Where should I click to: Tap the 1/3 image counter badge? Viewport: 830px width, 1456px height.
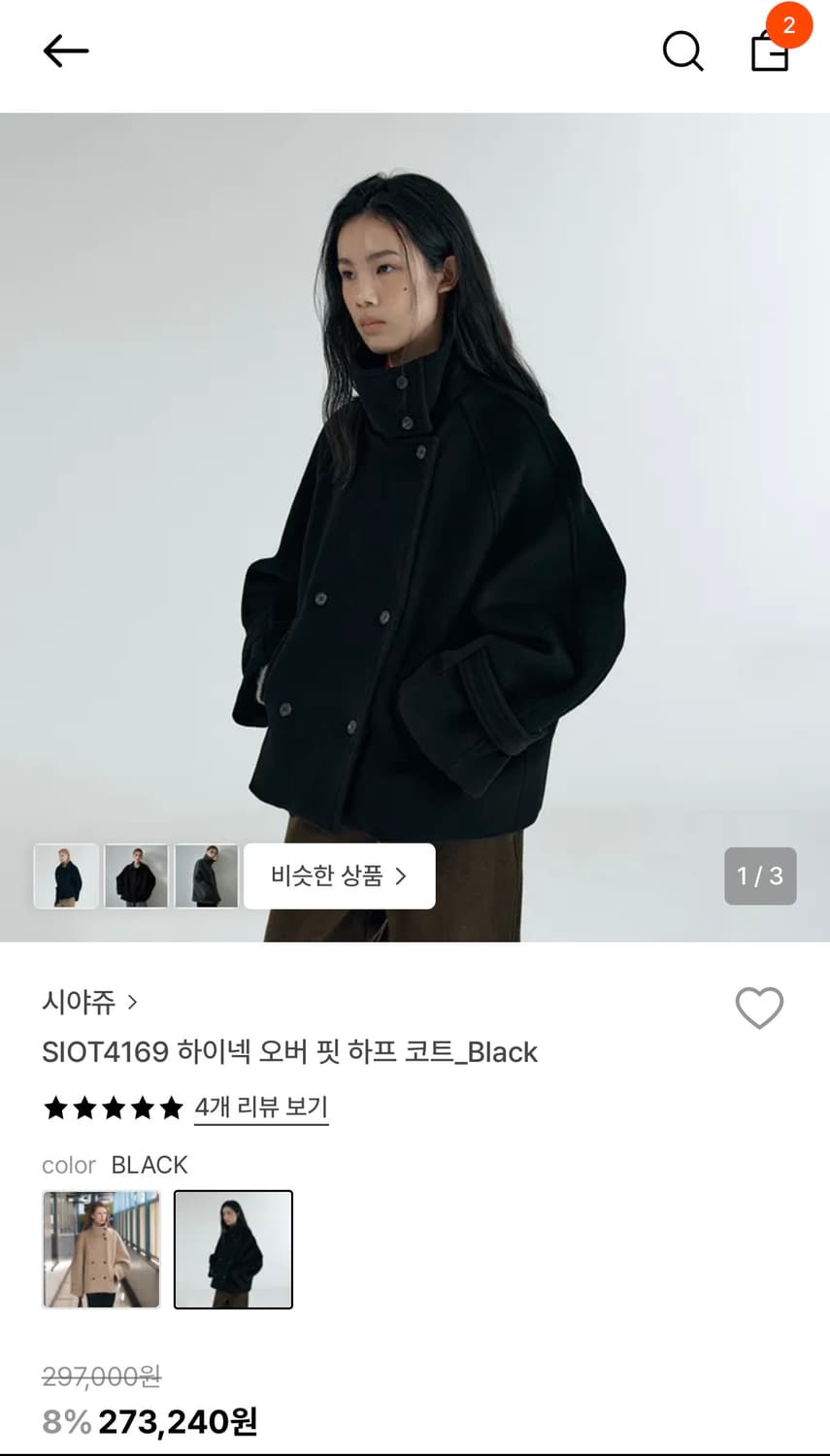pyautogui.click(x=760, y=876)
